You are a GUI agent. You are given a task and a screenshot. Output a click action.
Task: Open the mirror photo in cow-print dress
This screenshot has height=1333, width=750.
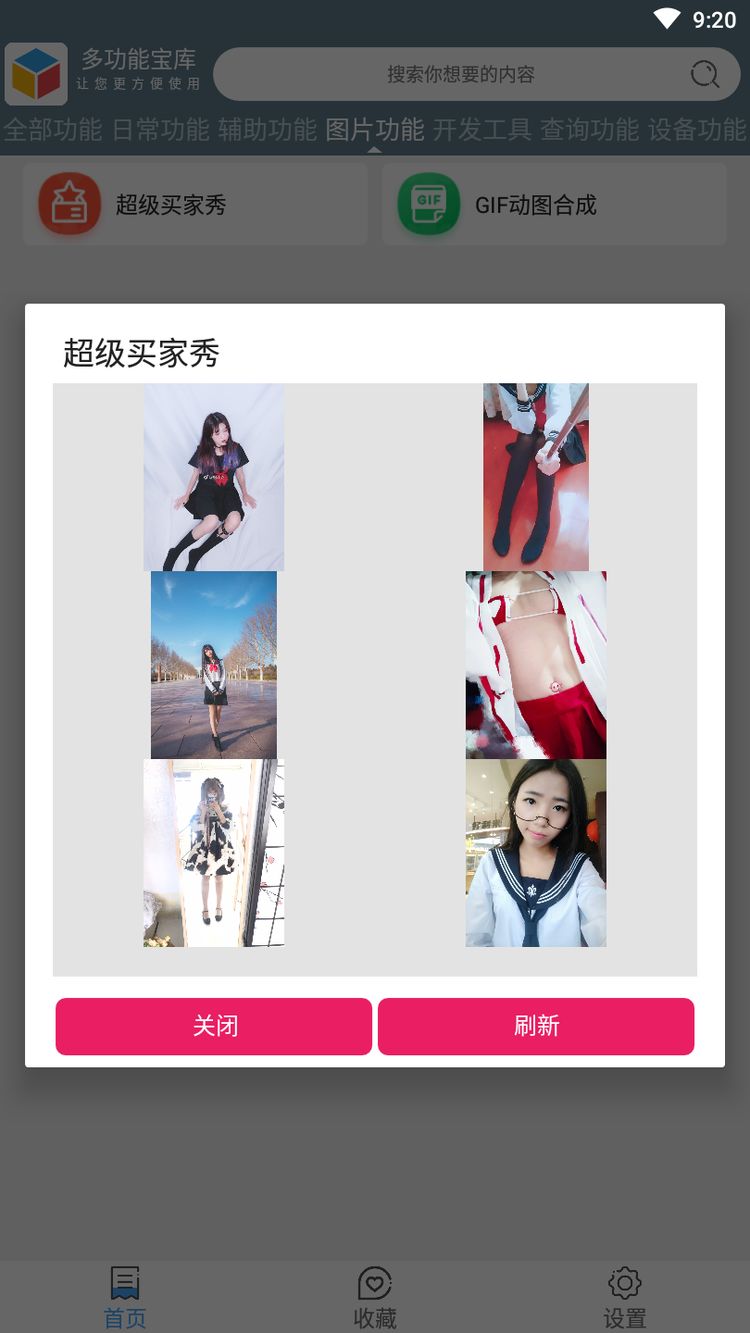pyautogui.click(x=213, y=853)
